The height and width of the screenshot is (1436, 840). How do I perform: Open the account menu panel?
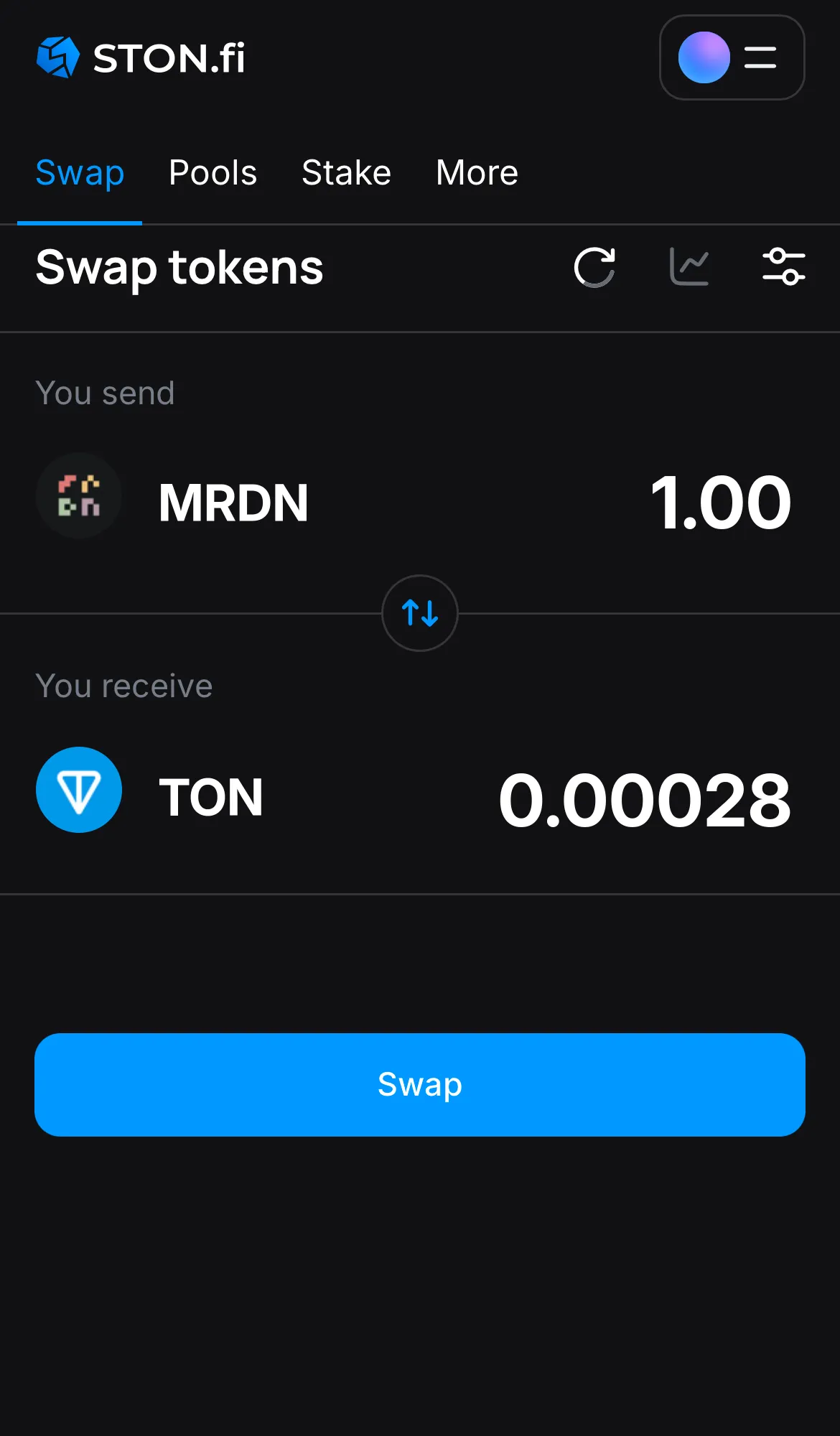tap(732, 57)
